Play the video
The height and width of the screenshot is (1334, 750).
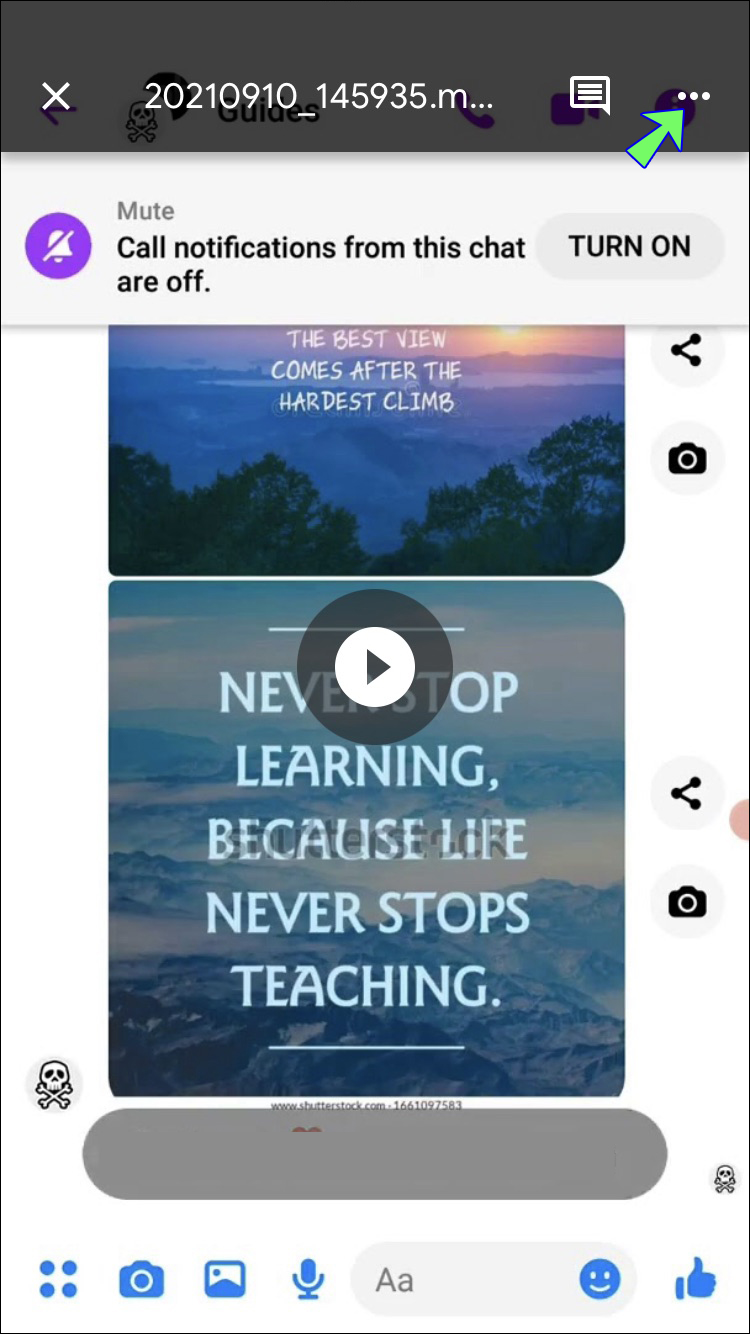[375, 667]
